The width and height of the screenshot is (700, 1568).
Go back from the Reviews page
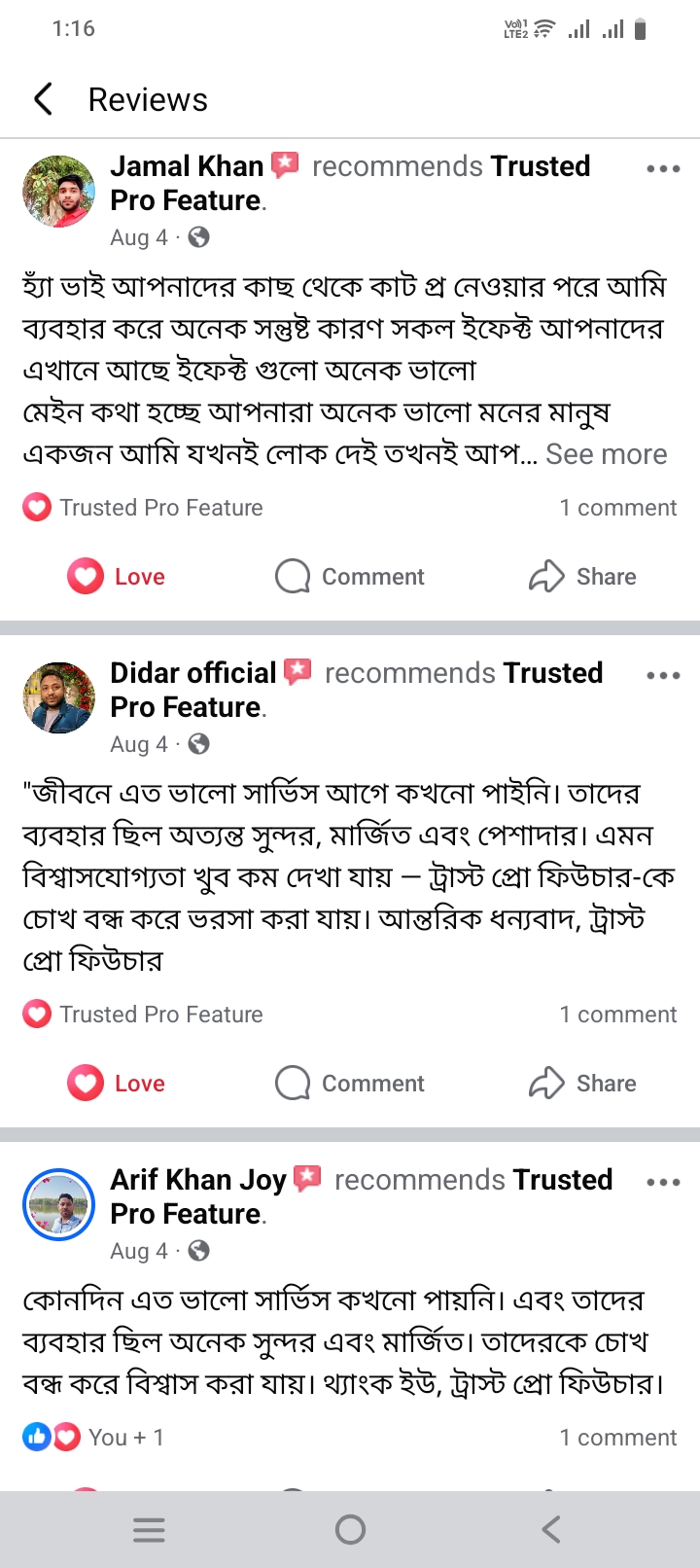coord(43,99)
